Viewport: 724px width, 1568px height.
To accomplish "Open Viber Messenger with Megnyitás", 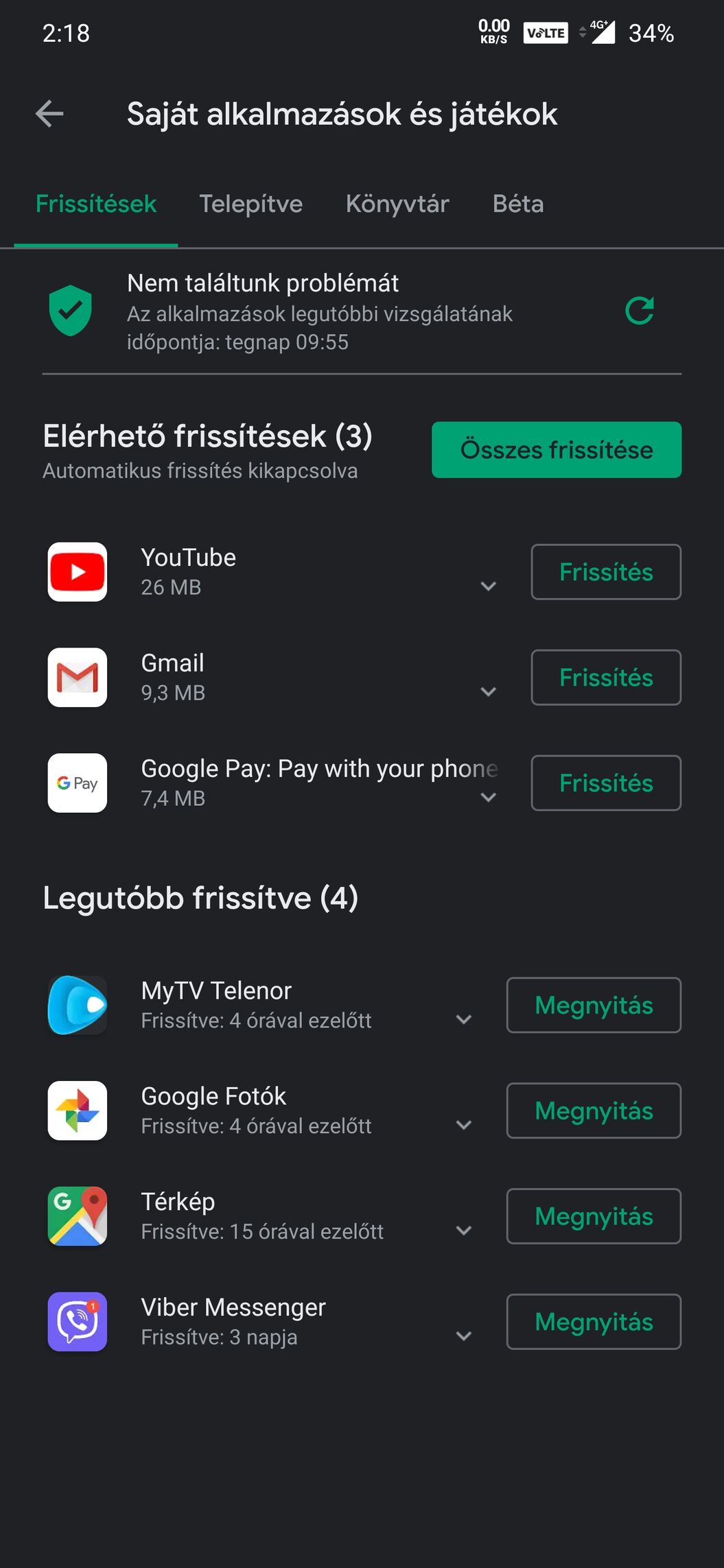I will 594,1322.
